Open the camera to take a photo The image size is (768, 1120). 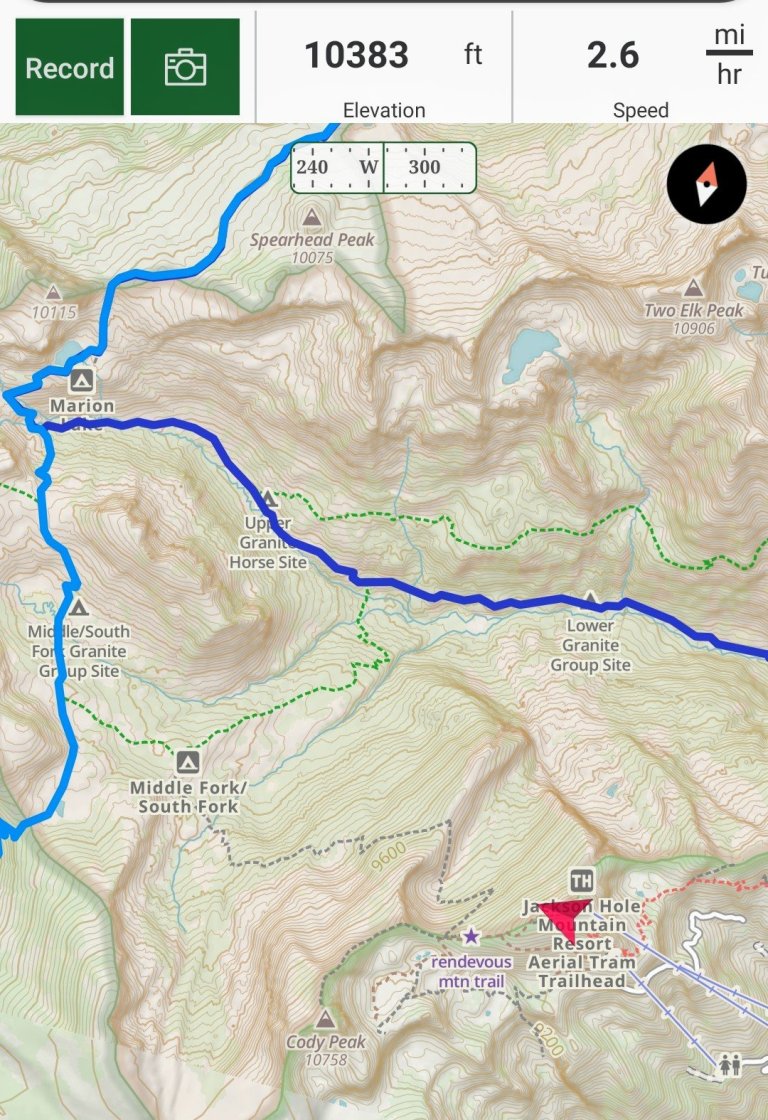click(x=185, y=67)
